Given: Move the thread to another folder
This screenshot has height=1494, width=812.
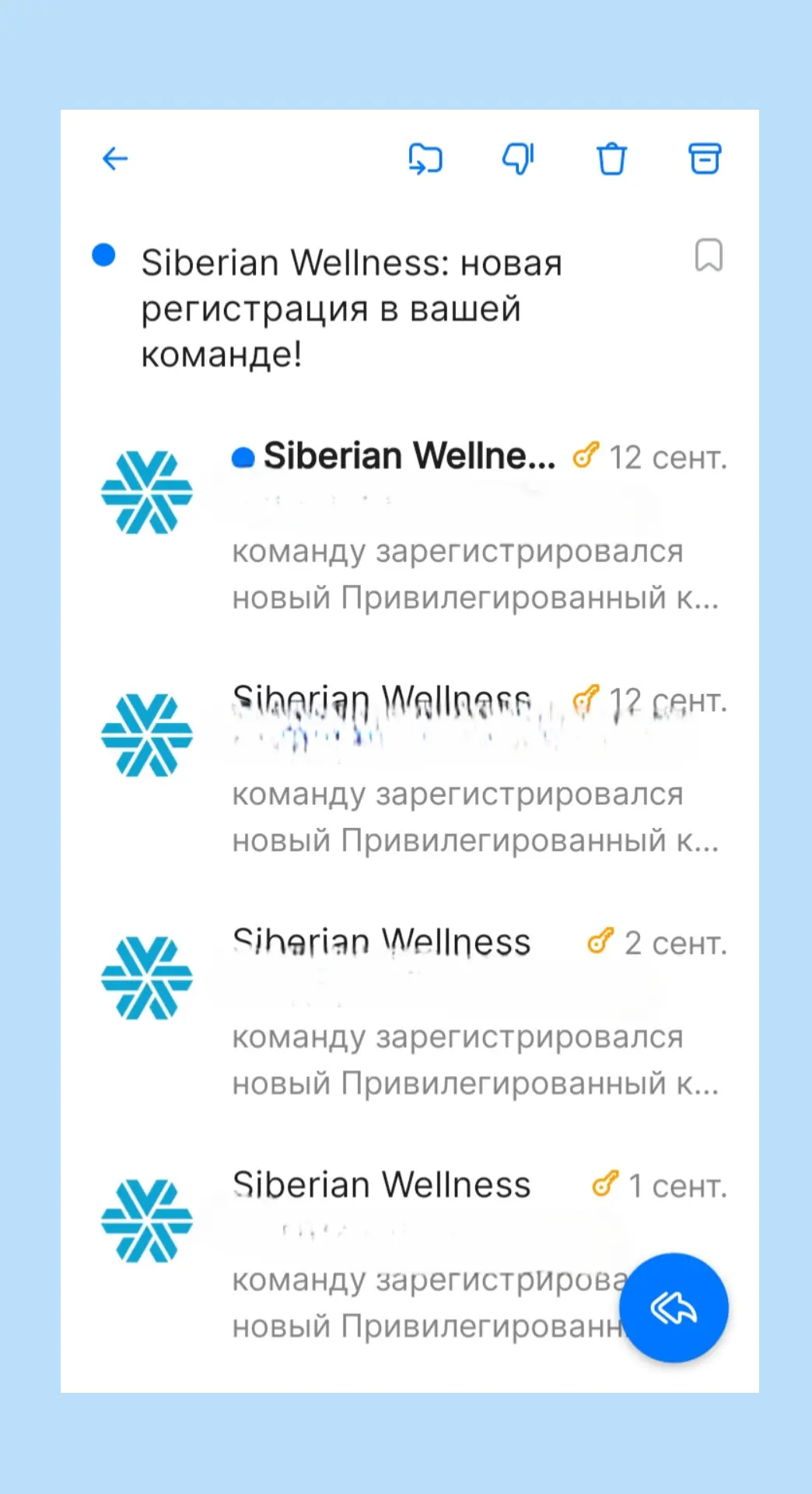Looking at the screenshot, I should pos(425,159).
